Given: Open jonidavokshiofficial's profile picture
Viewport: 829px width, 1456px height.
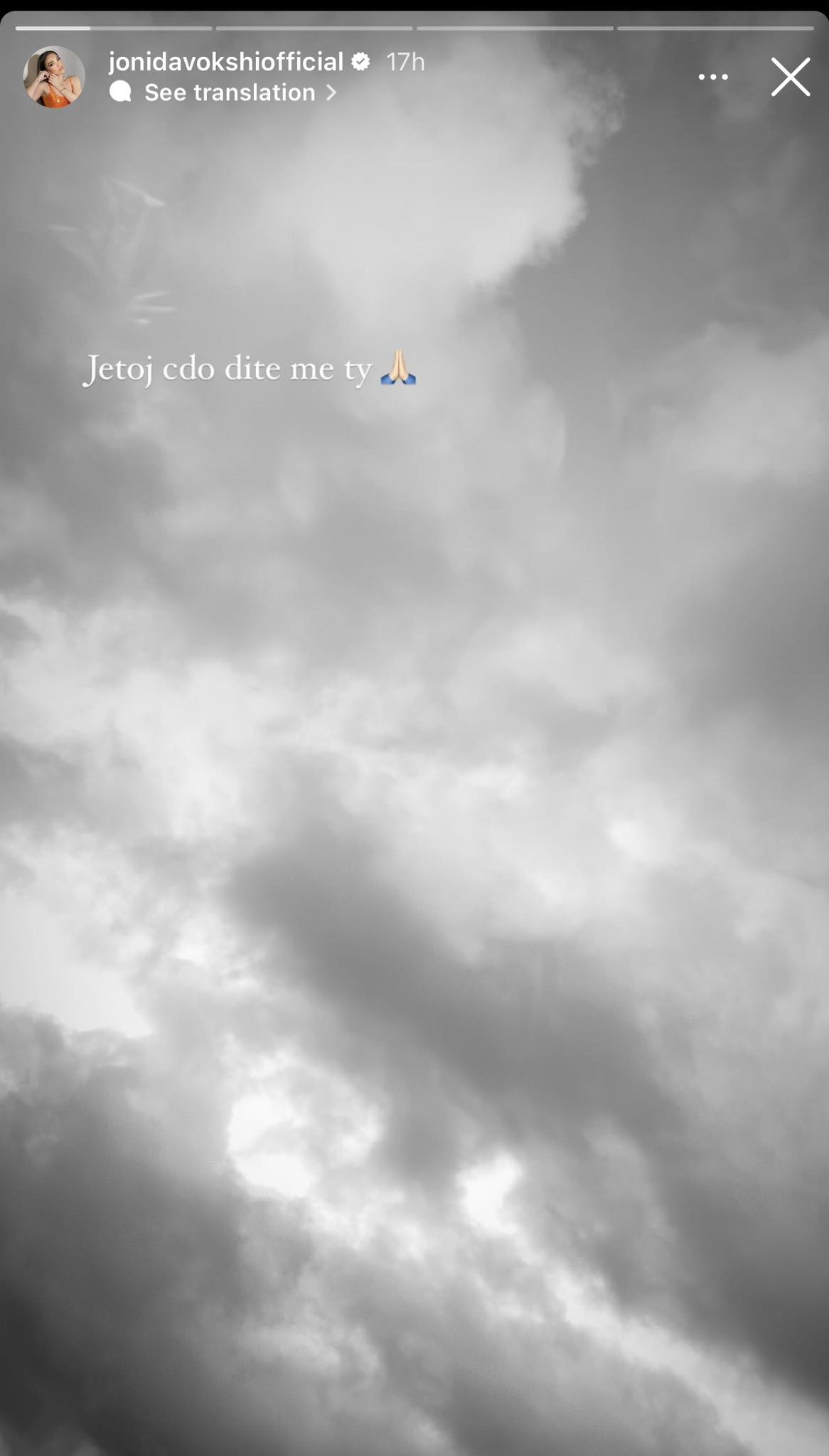Looking at the screenshot, I should pos(54,77).
